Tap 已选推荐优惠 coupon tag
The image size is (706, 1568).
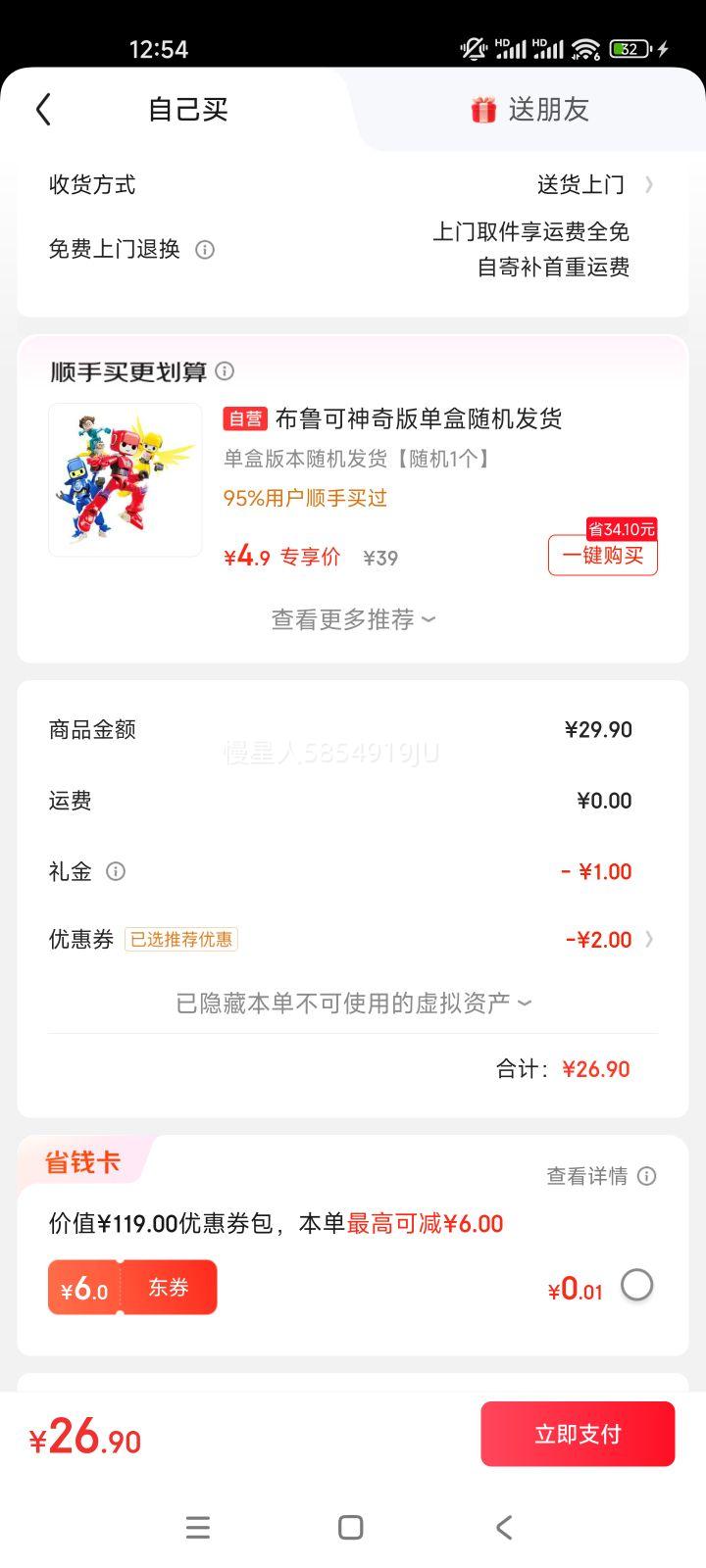click(181, 939)
